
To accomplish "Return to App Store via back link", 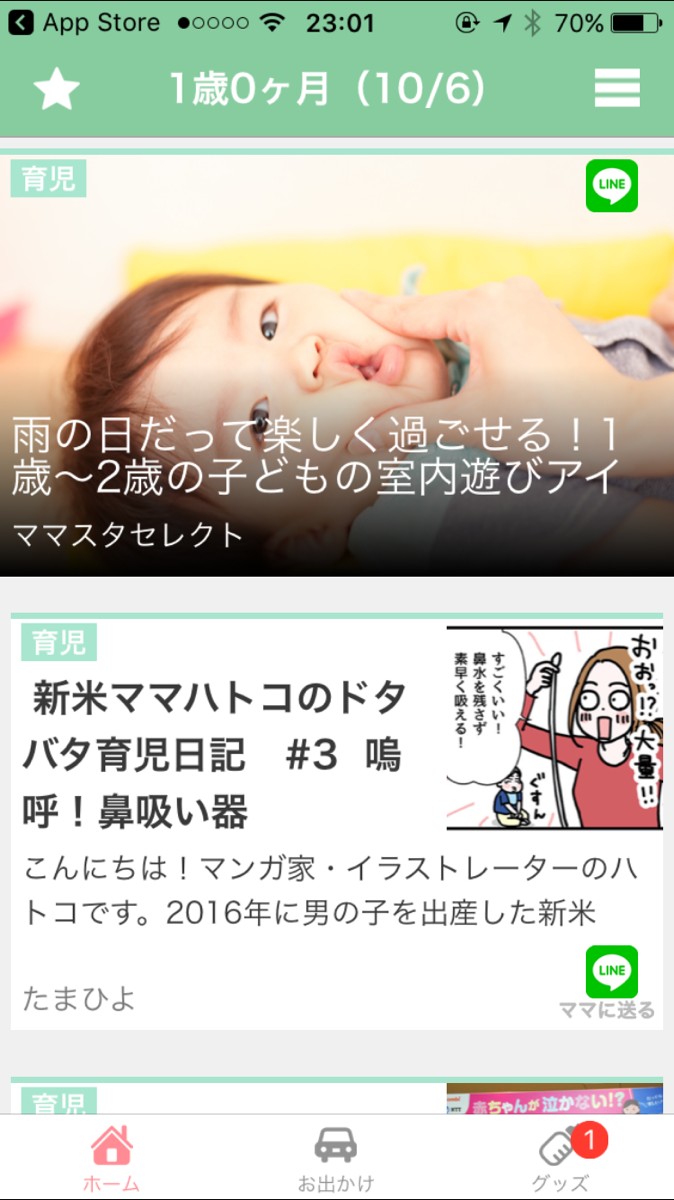I will pyautogui.click(x=84, y=22).
